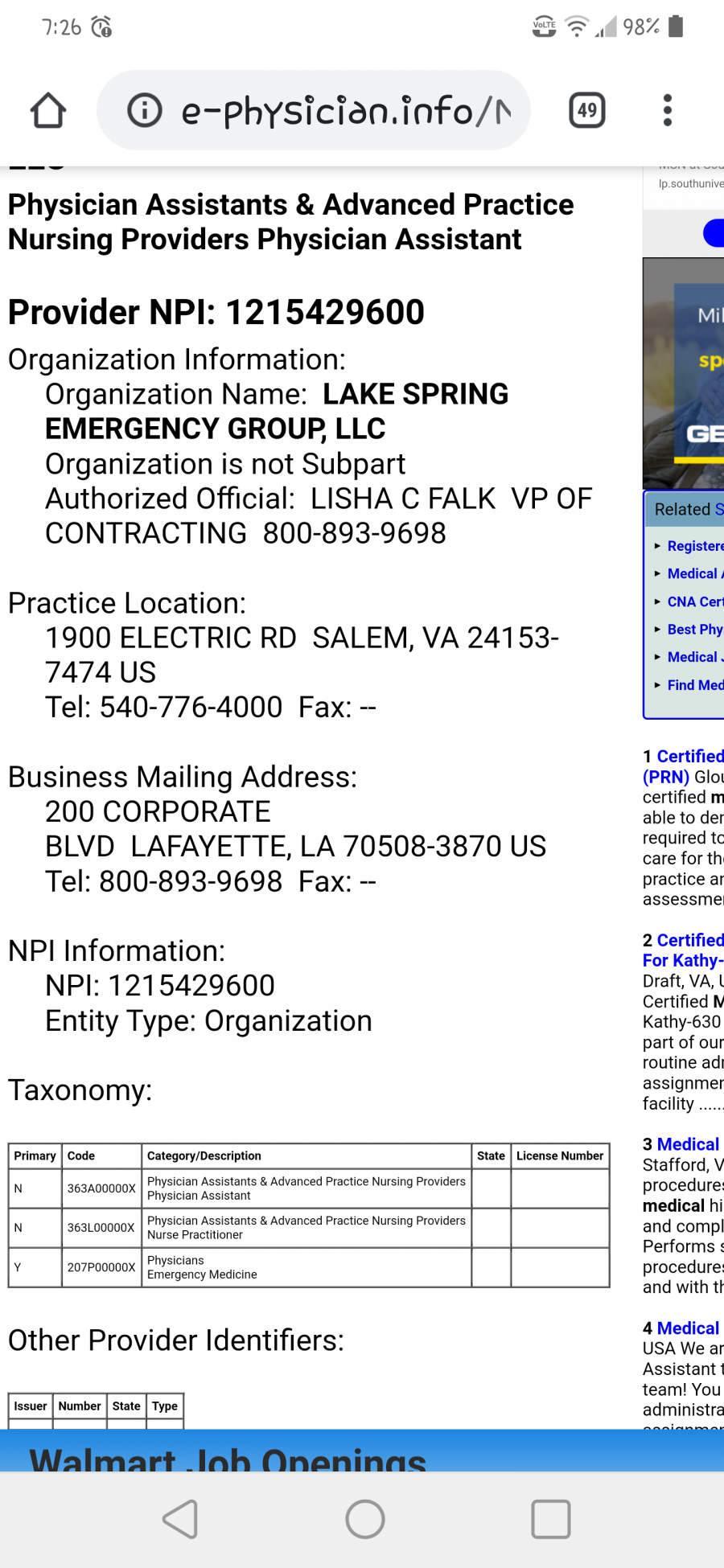Screen dimensions: 724x1568
Task: Open the browser overflow menu
Action: [x=667, y=110]
